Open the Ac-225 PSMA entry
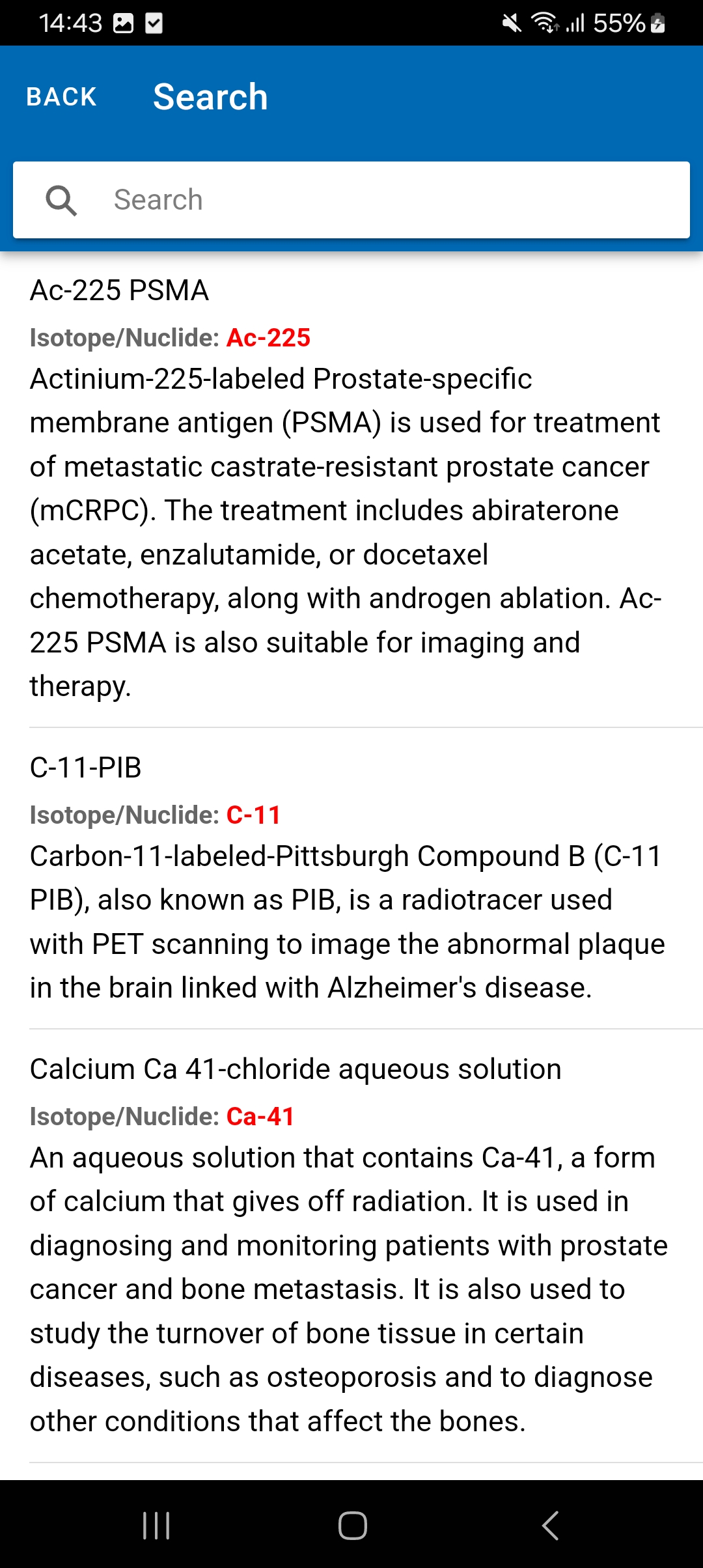Viewport: 703px width, 1568px height. click(351, 488)
